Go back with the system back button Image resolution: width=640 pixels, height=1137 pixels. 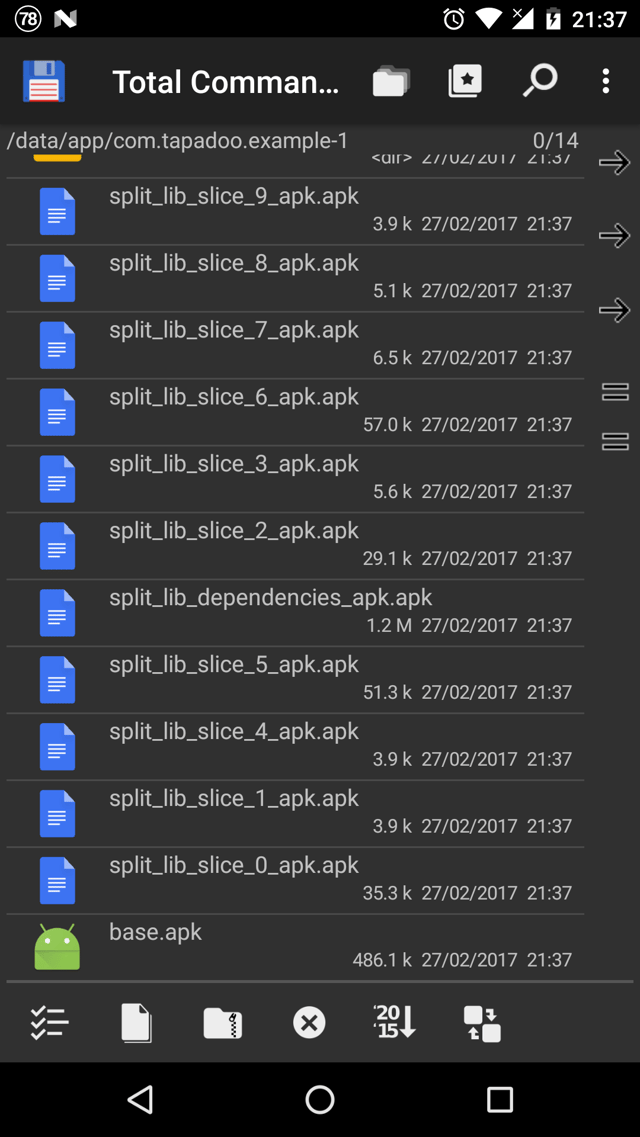[x=141, y=1100]
